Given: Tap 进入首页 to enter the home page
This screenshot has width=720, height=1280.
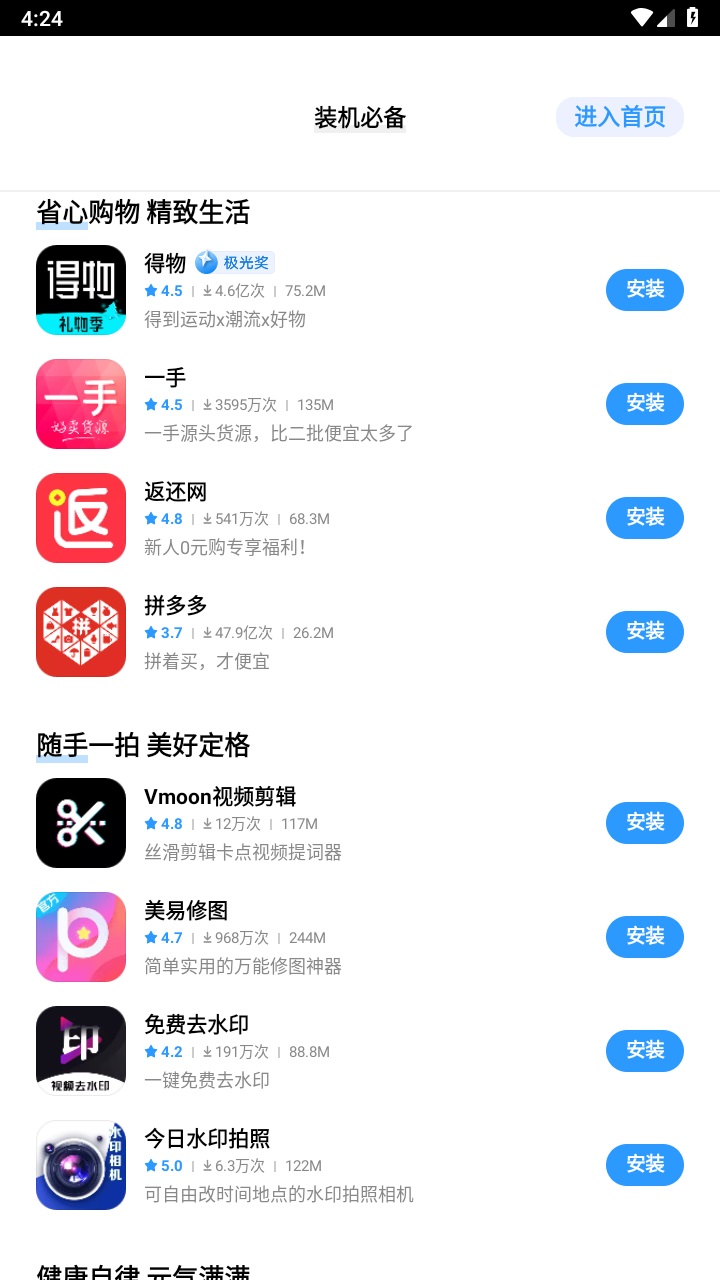Looking at the screenshot, I should pyautogui.click(x=619, y=117).
